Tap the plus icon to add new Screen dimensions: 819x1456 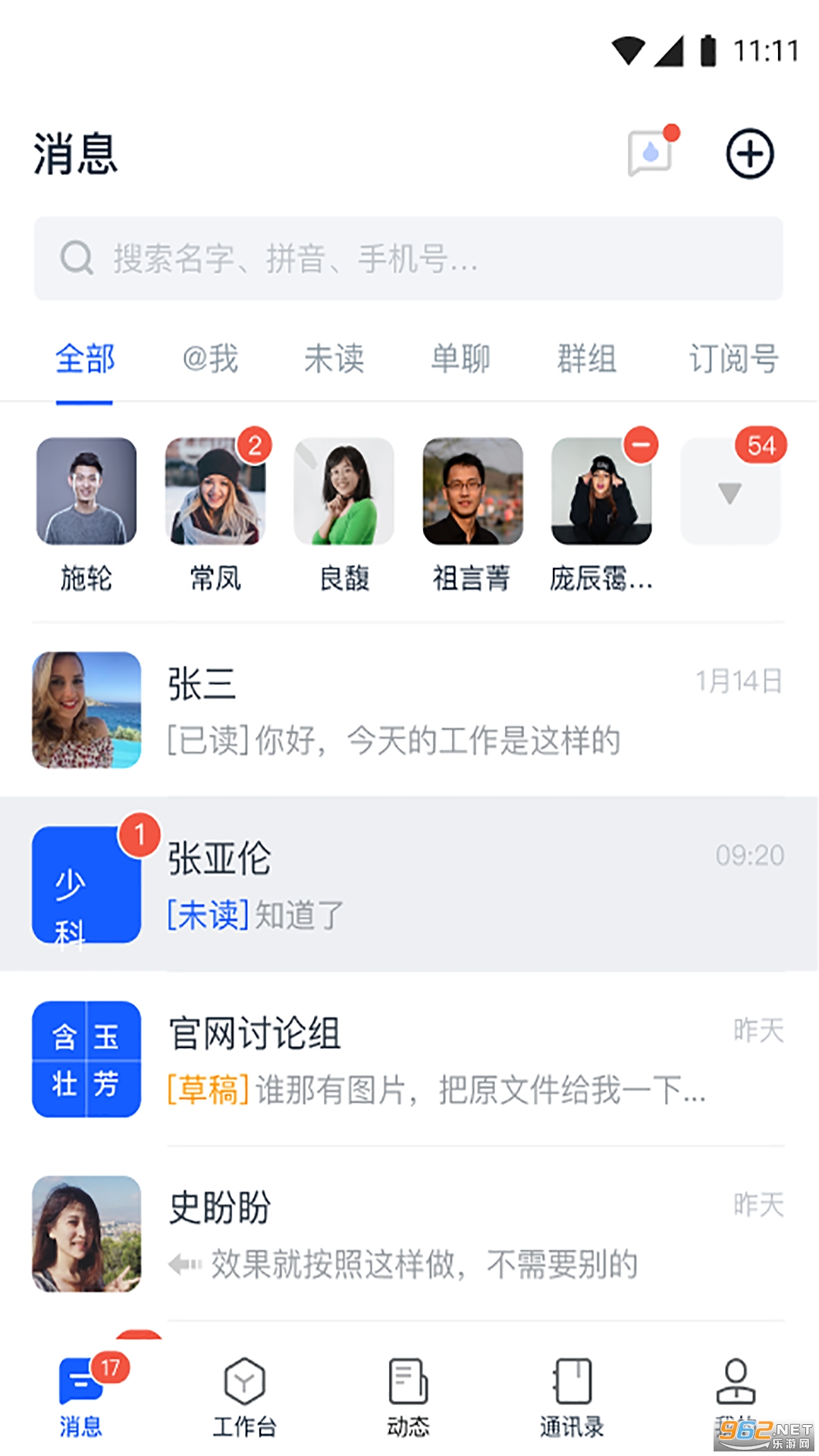(x=749, y=154)
